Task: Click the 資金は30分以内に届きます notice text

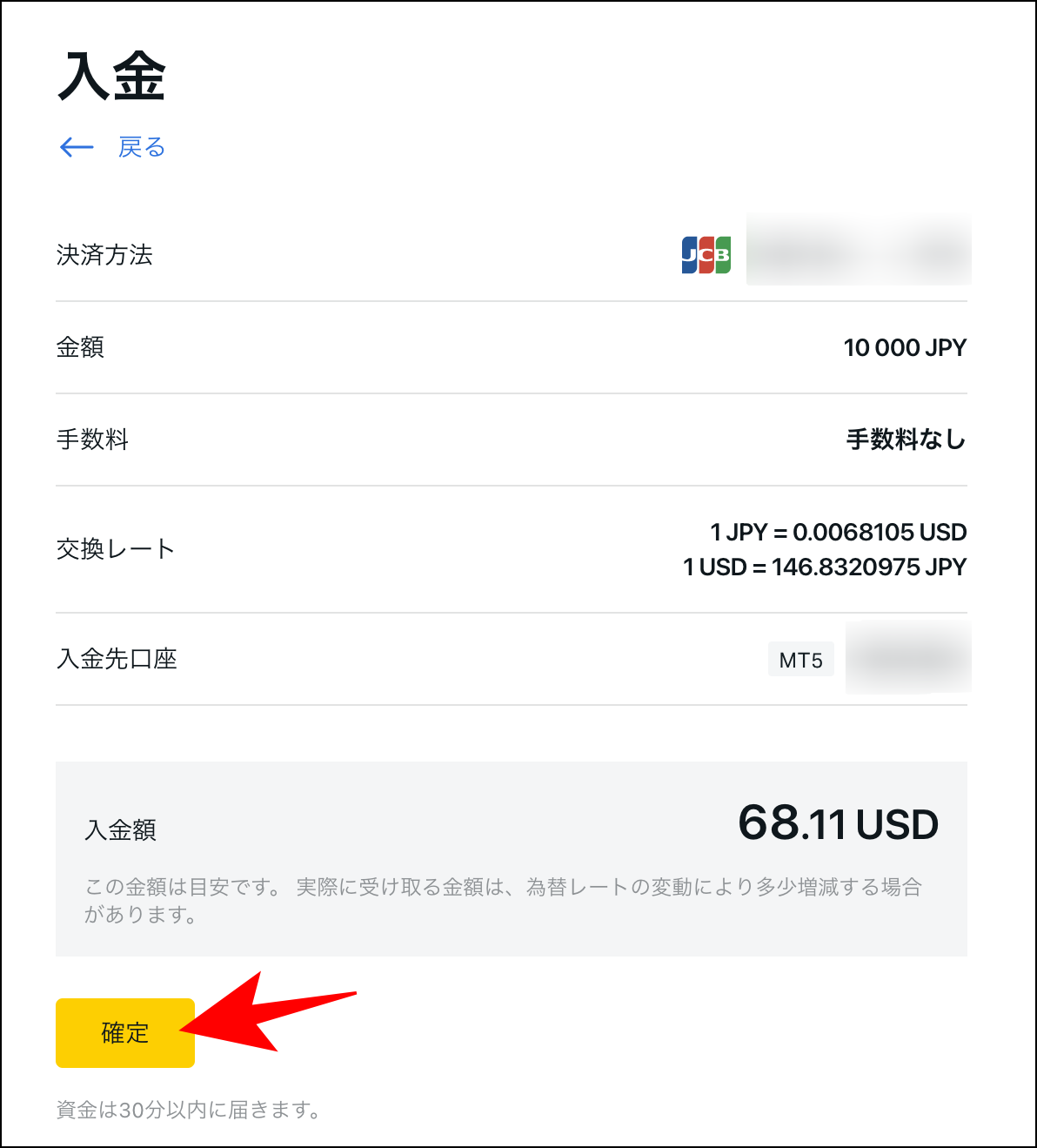Action: (x=188, y=1110)
